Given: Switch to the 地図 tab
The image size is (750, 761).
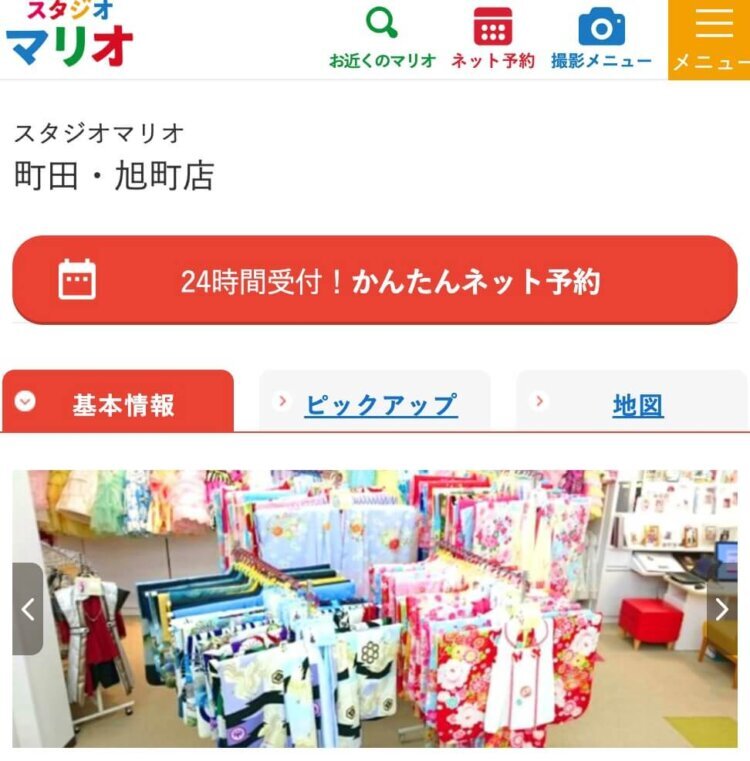Looking at the screenshot, I should [x=632, y=404].
